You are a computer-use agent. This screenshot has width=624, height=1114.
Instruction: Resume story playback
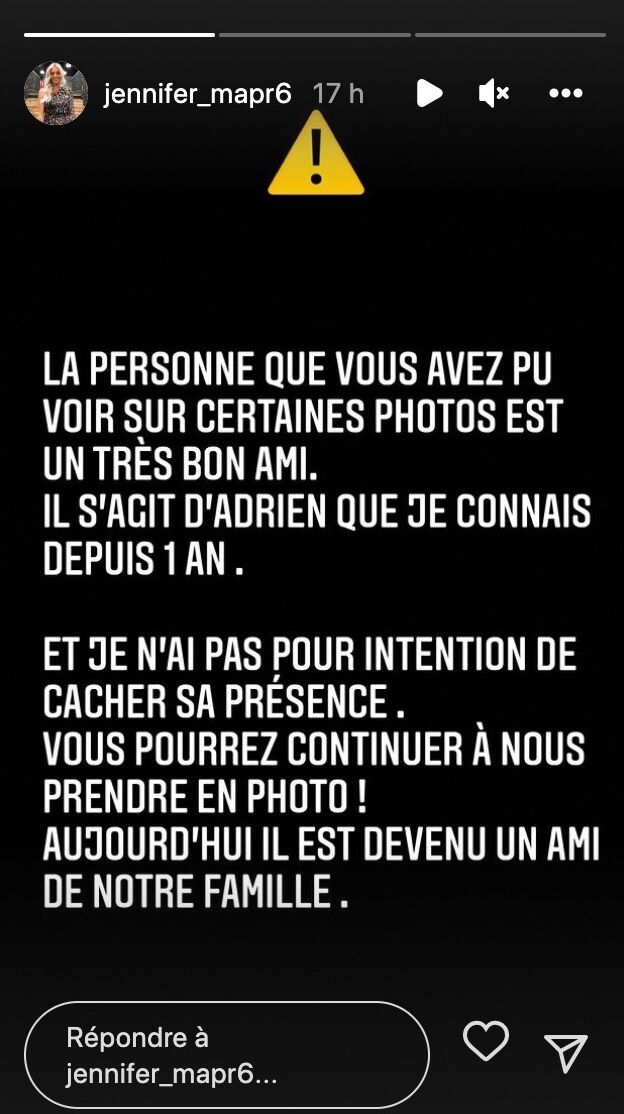pyautogui.click(x=429, y=94)
